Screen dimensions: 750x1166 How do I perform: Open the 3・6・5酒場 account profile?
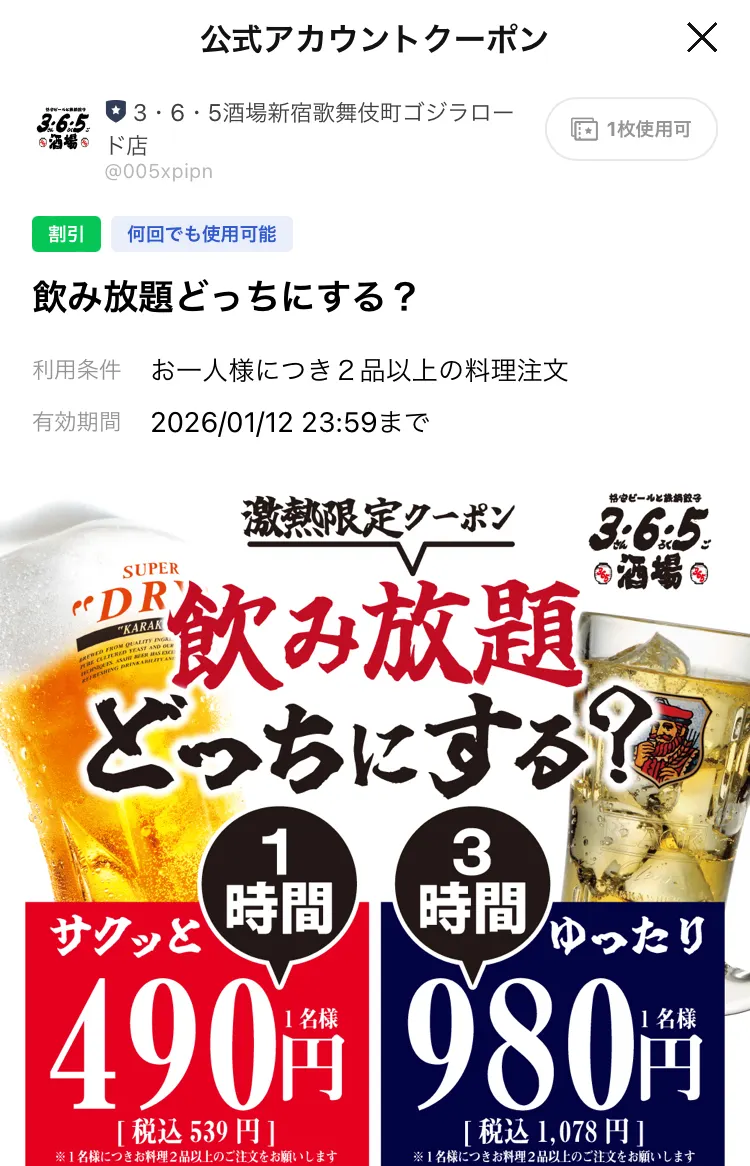coord(310,128)
